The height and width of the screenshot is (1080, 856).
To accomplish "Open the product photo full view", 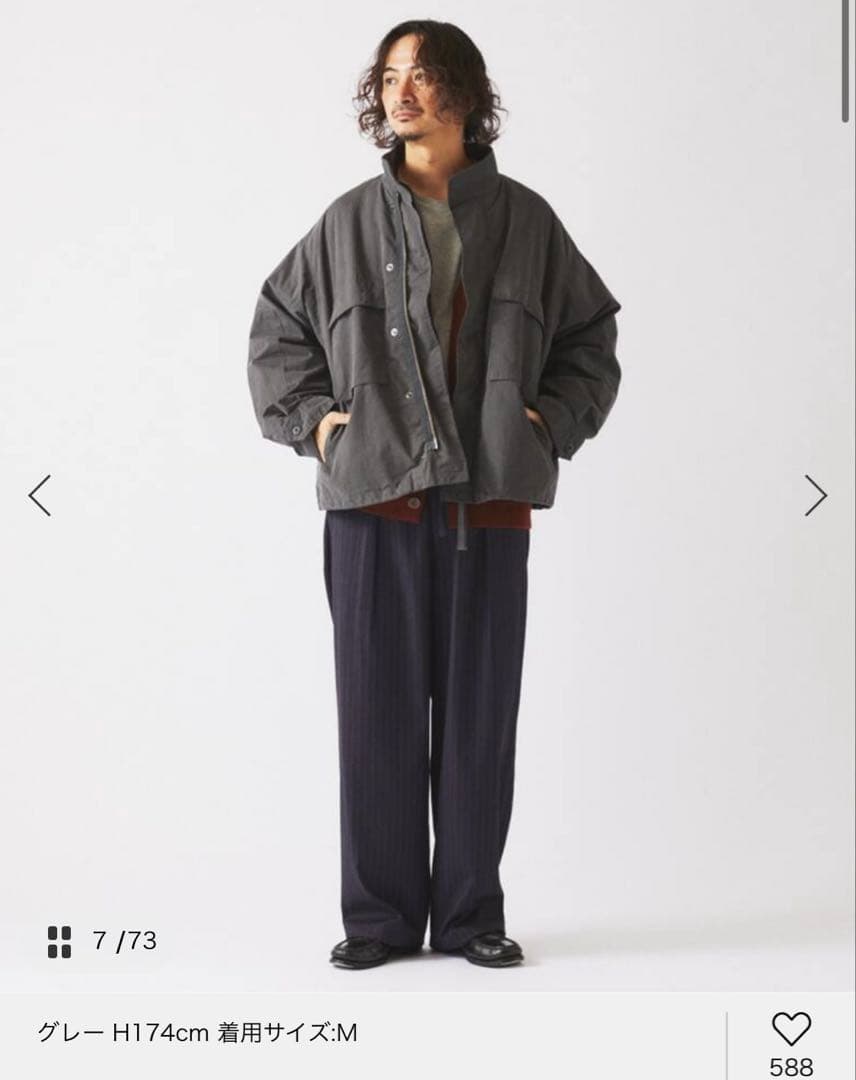I will click(x=430, y=500).
